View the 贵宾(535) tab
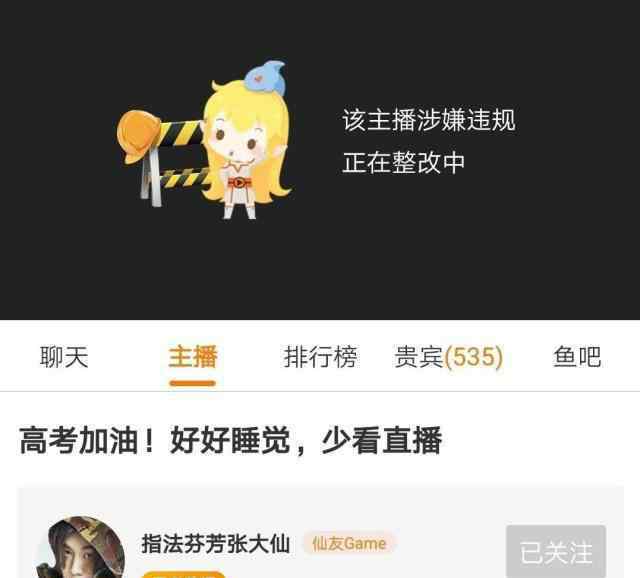Screen dimensions: 640x578 pyautogui.click(x=448, y=357)
